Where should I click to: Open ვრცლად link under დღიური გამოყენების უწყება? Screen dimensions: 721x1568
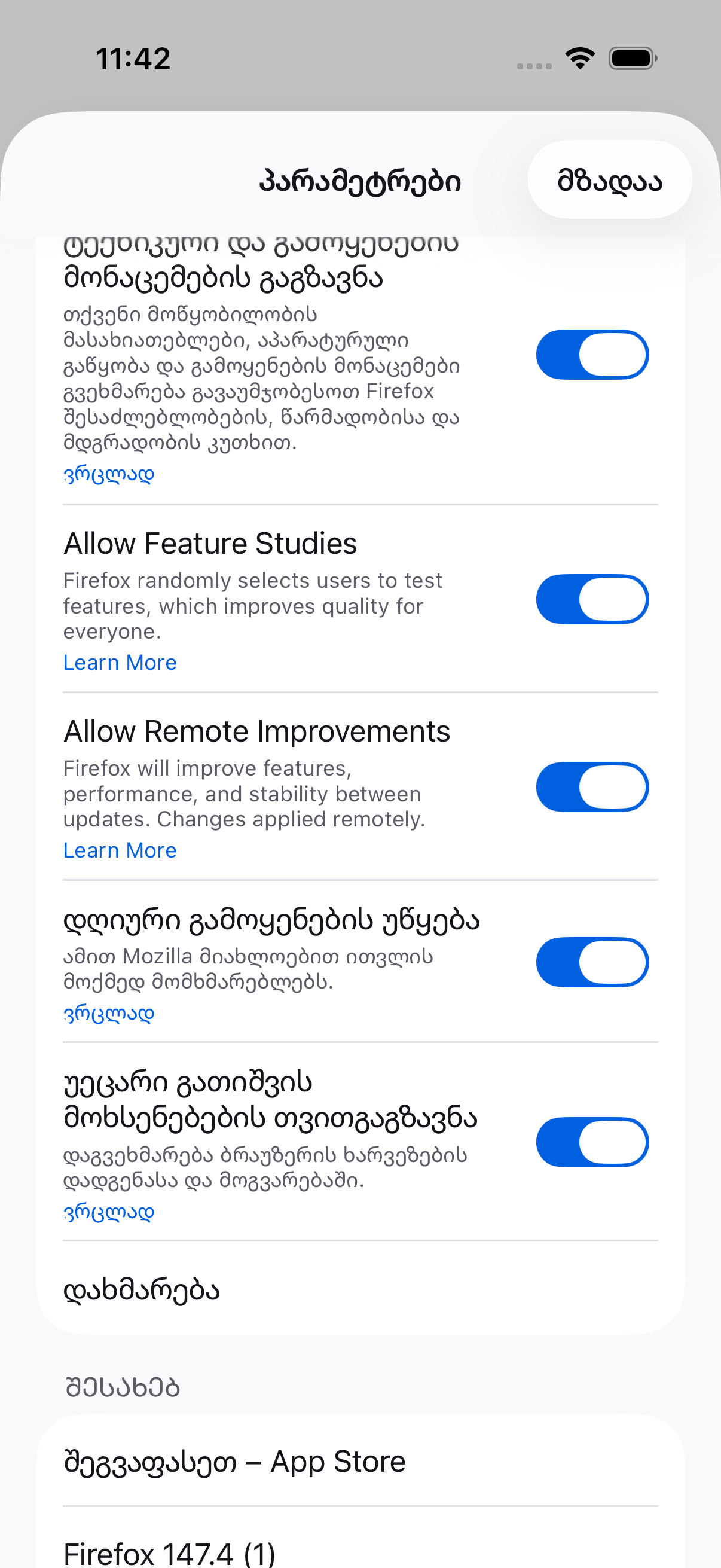pos(109,1013)
